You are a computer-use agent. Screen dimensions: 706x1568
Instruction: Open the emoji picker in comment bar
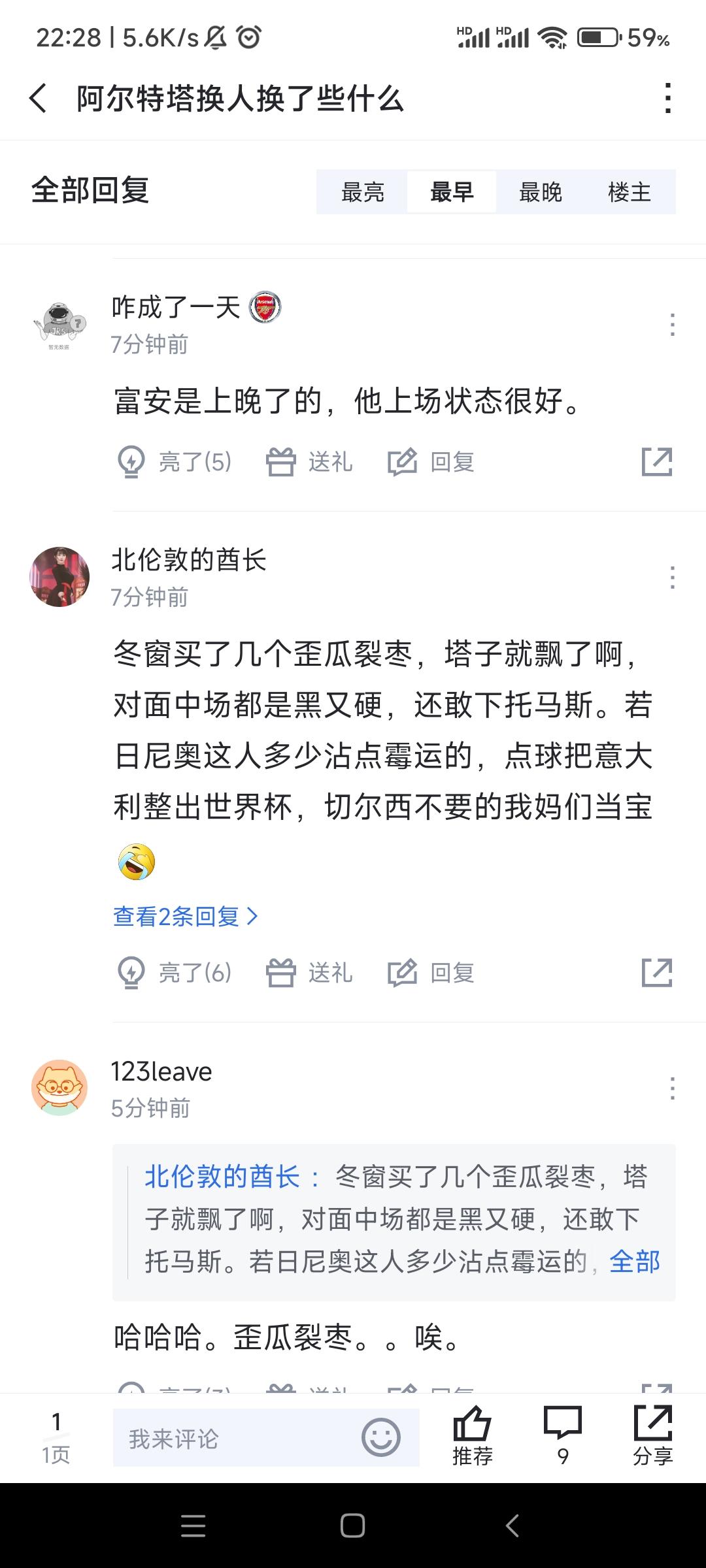click(380, 1437)
